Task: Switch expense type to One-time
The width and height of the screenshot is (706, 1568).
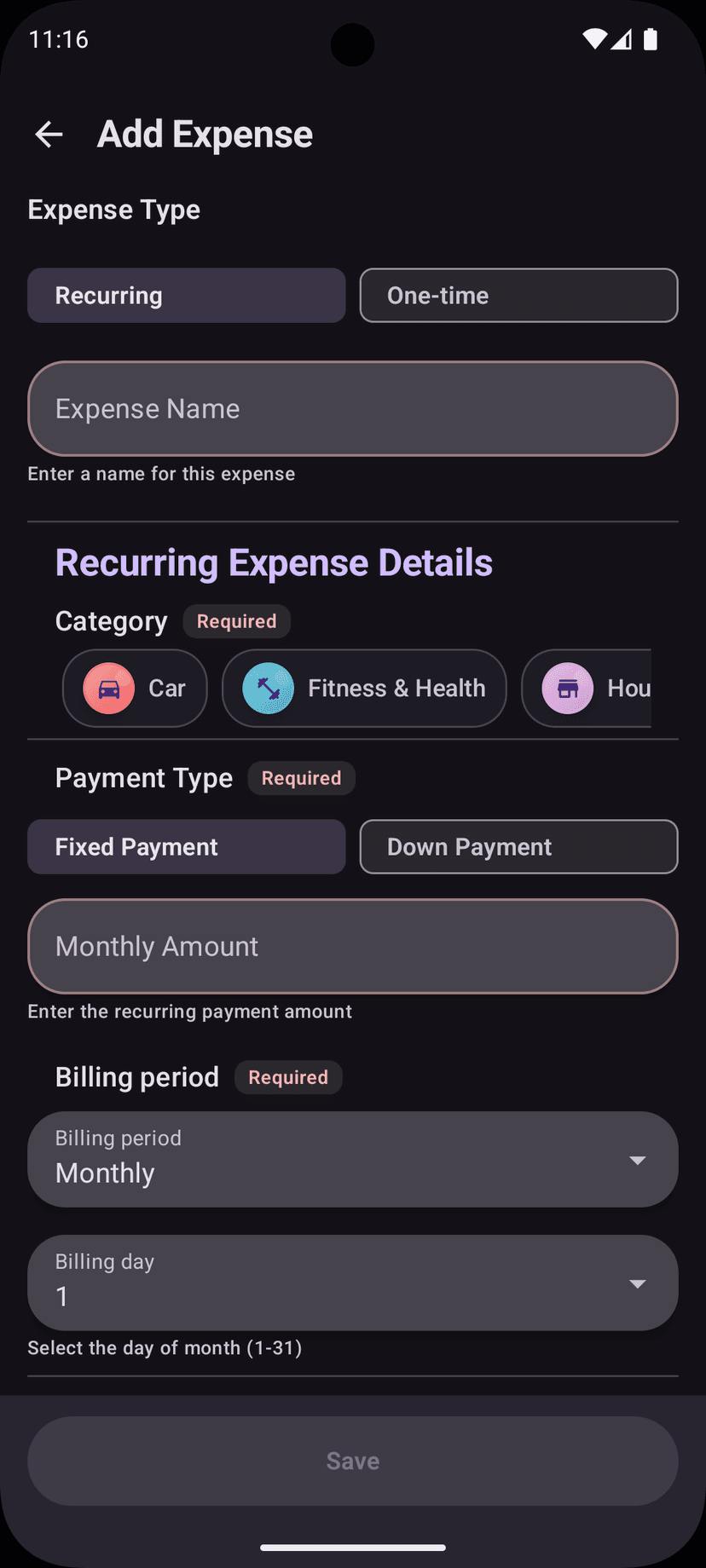Action: [518, 295]
